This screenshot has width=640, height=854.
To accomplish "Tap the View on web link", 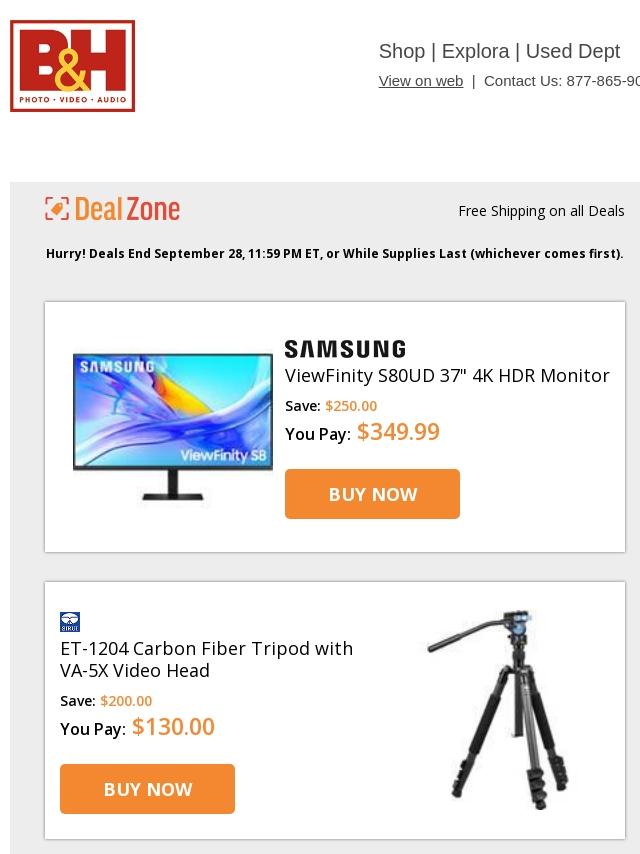I will pos(420,81).
